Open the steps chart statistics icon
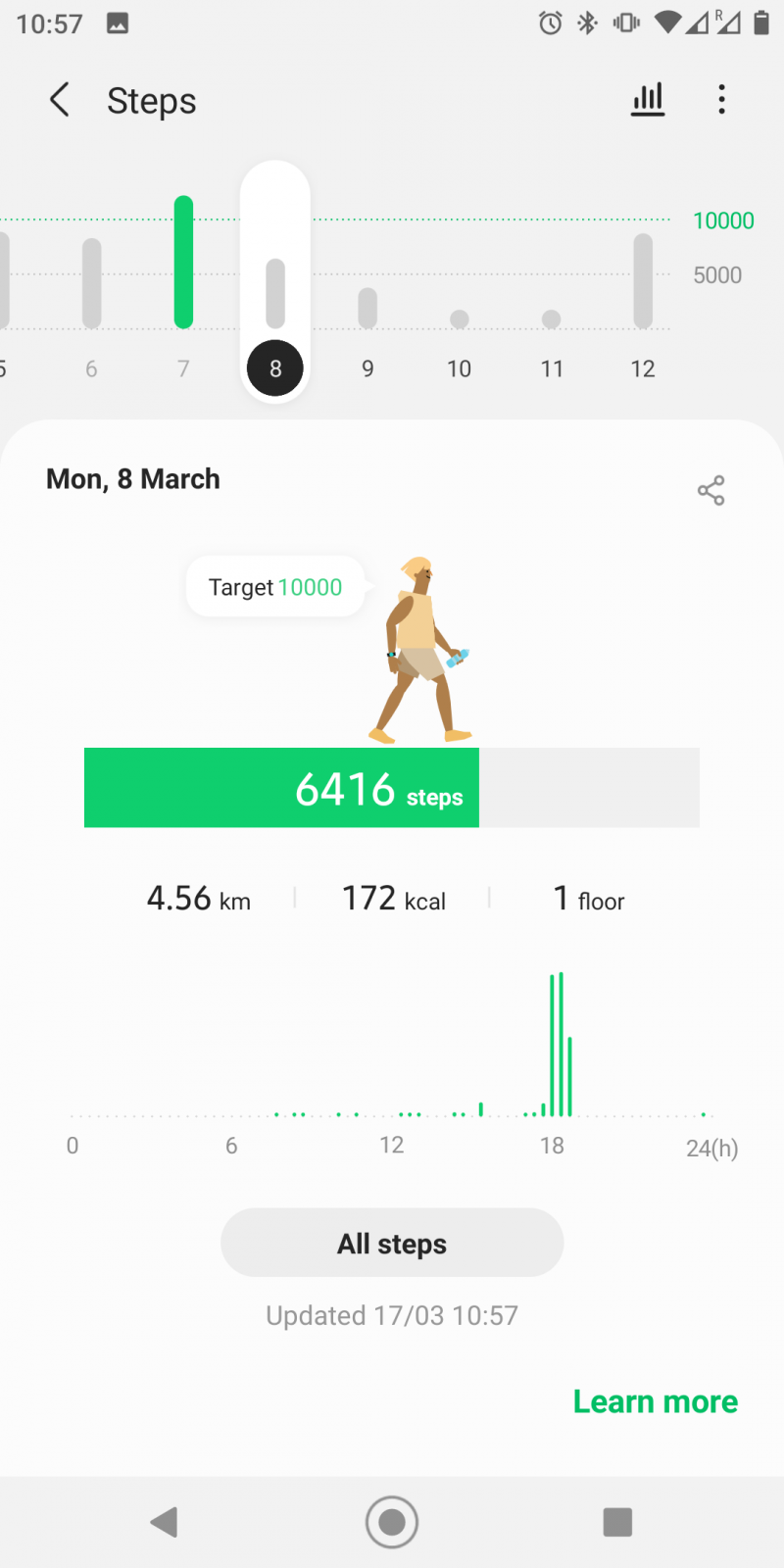 pos(648,99)
